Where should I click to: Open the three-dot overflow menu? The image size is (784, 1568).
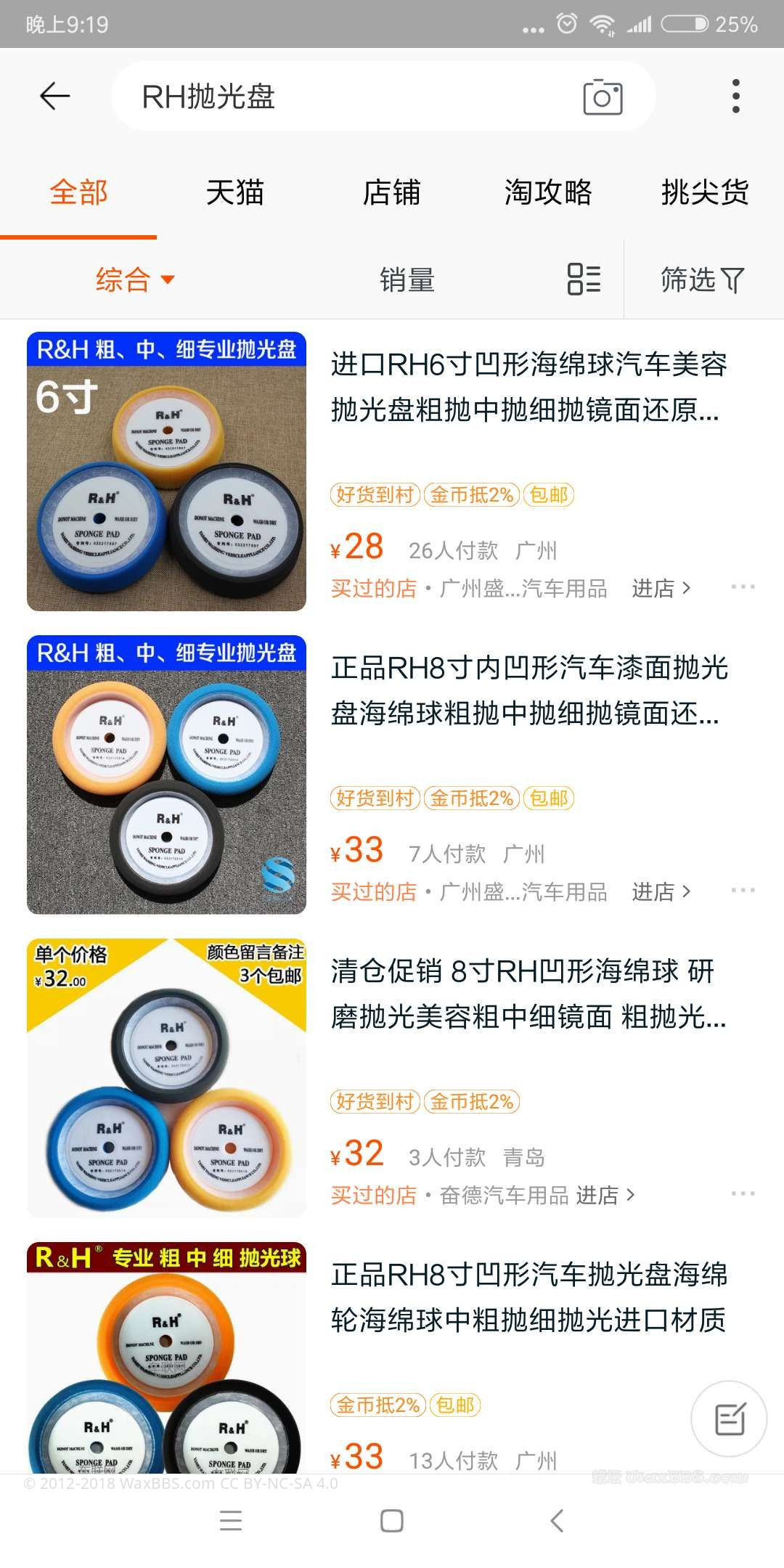738,96
